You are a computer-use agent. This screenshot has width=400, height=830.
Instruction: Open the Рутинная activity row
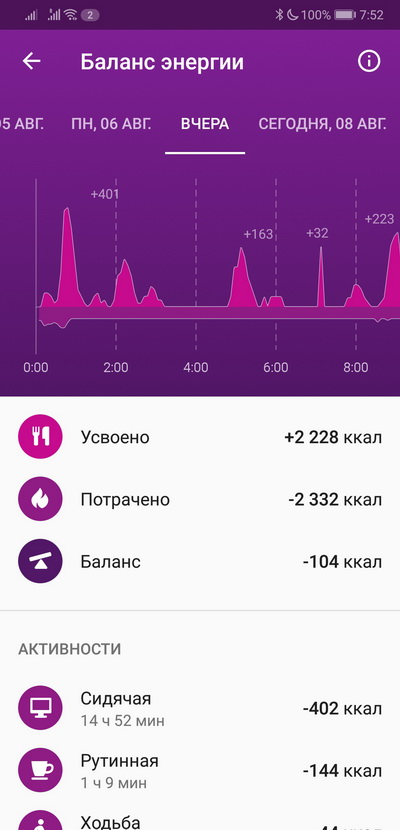200,770
